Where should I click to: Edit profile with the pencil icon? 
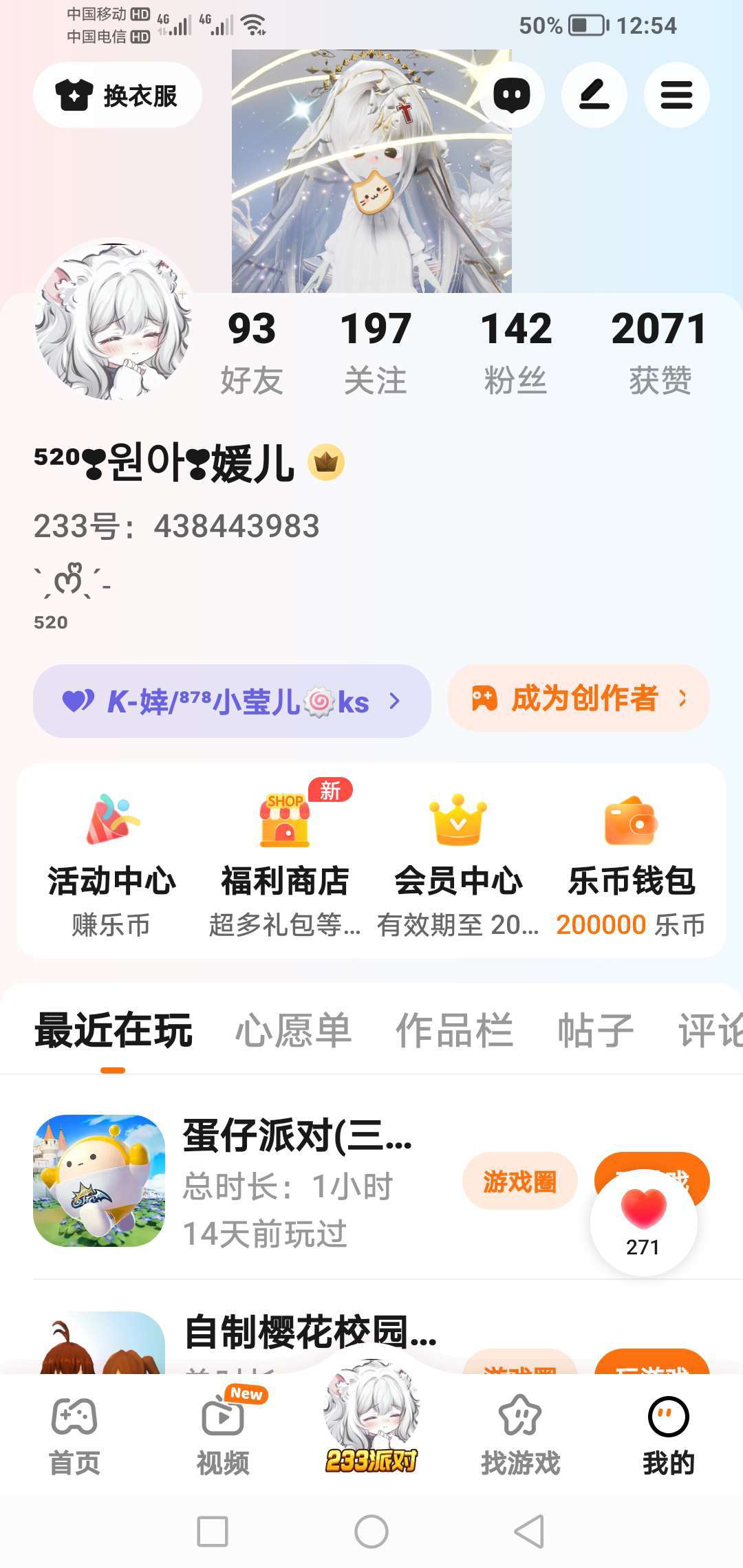pyautogui.click(x=594, y=95)
